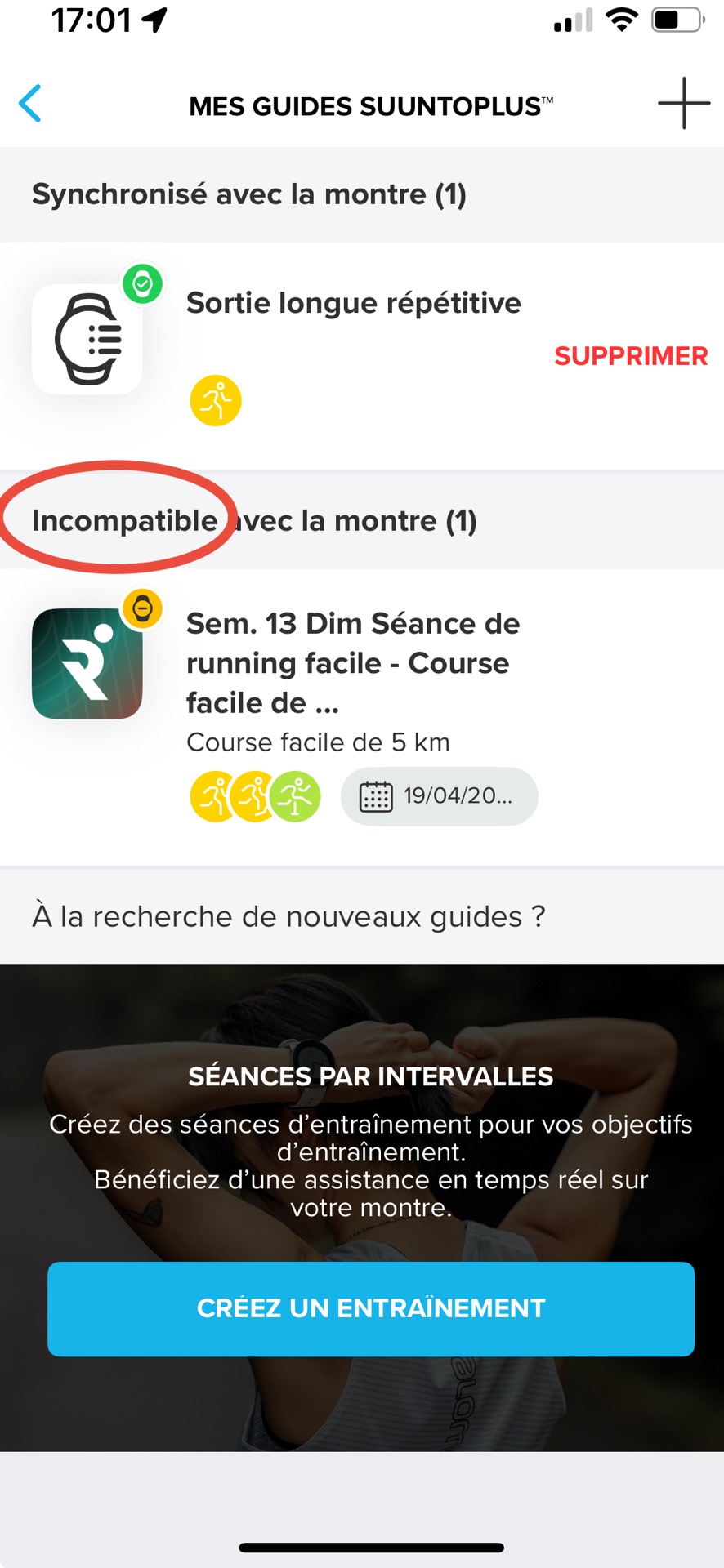Viewport: 724px width, 1568px height.
Task: Tap the 19/04 date chip
Action: pyautogui.click(x=439, y=796)
